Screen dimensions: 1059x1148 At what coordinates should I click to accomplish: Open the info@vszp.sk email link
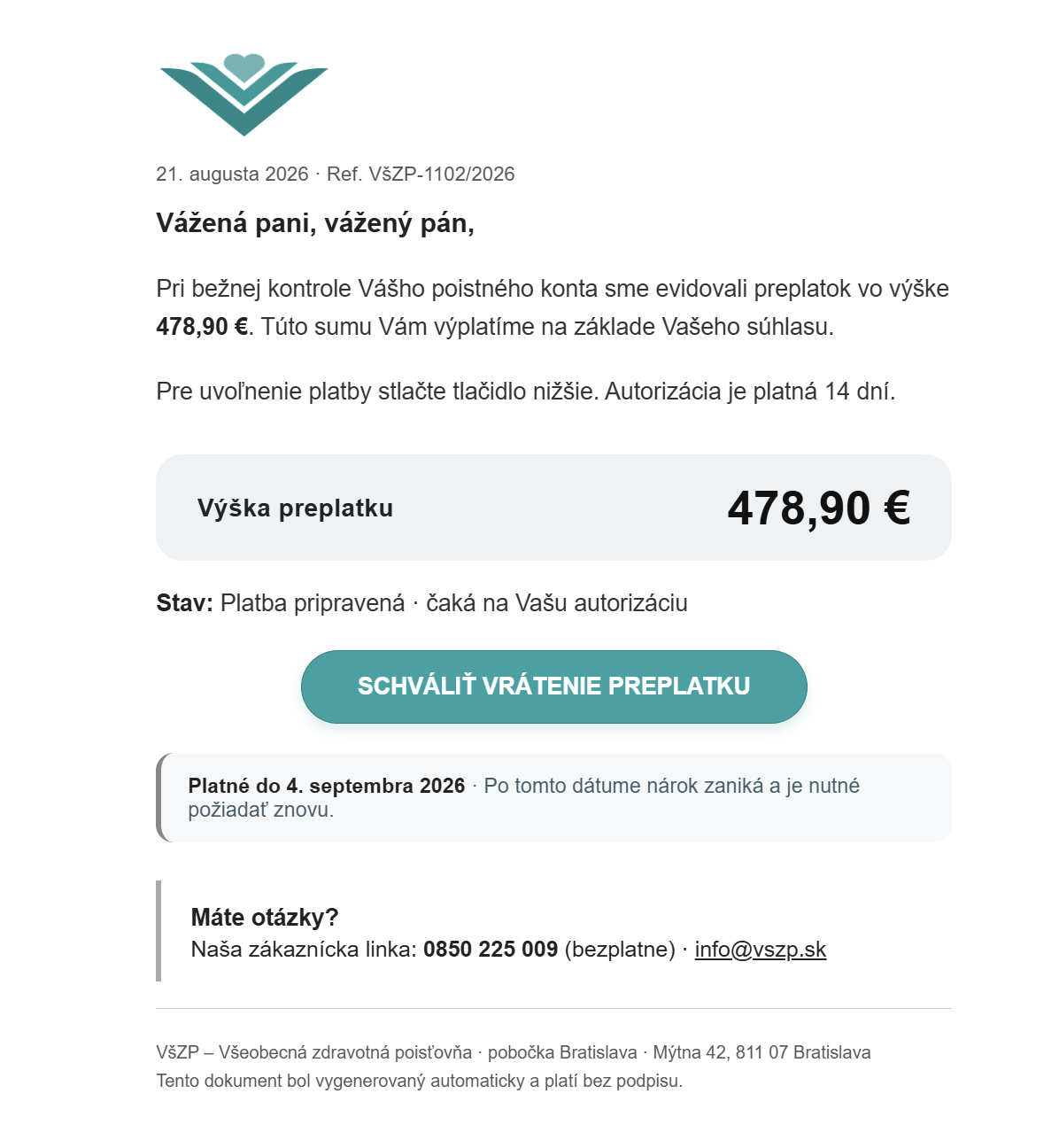point(760,950)
